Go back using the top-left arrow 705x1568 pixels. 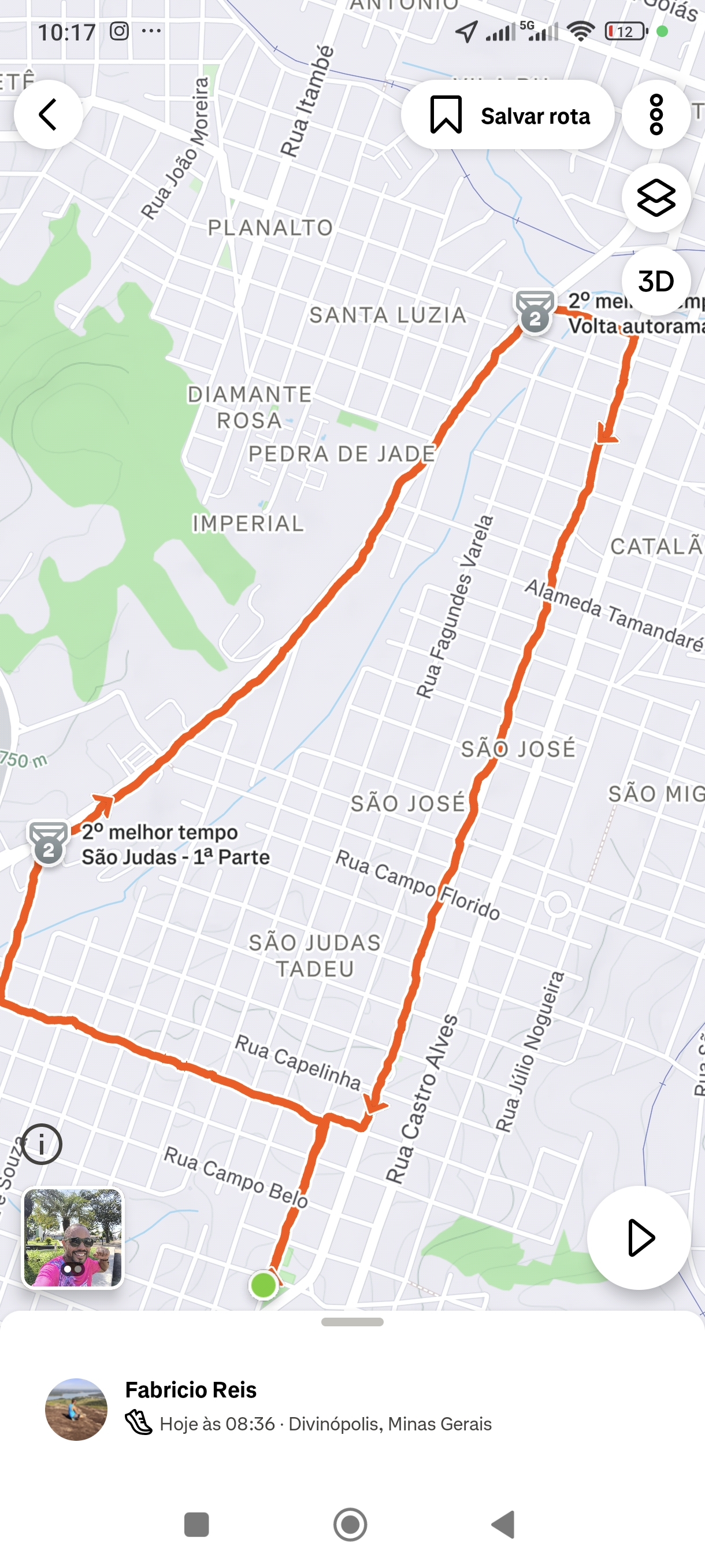pyautogui.click(x=48, y=114)
